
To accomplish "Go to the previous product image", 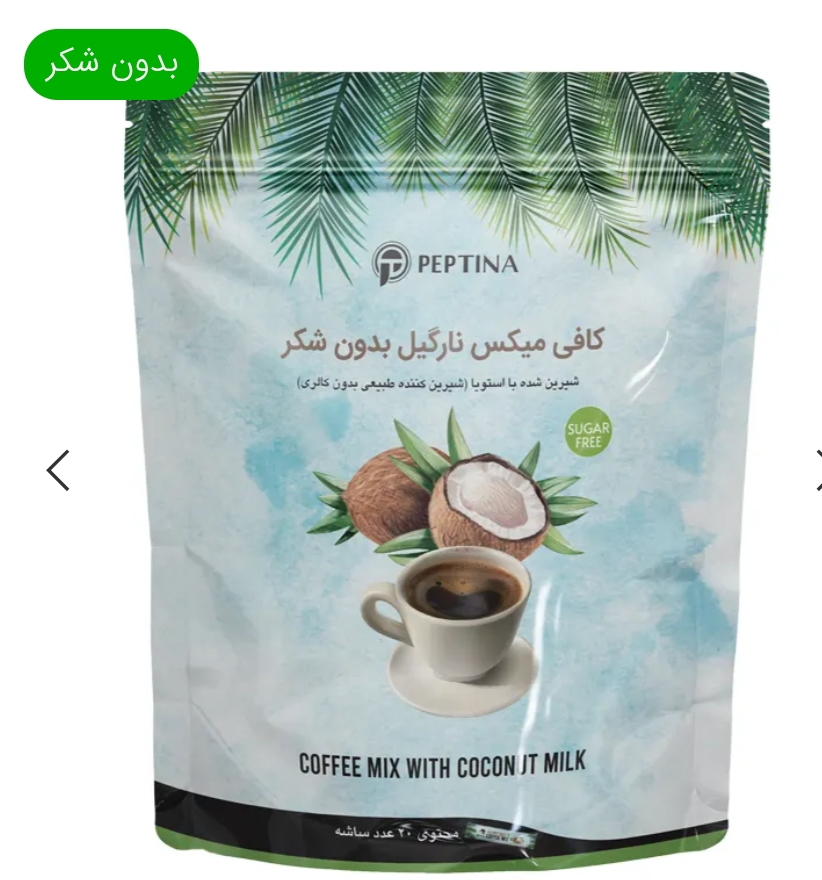I will click(58, 470).
